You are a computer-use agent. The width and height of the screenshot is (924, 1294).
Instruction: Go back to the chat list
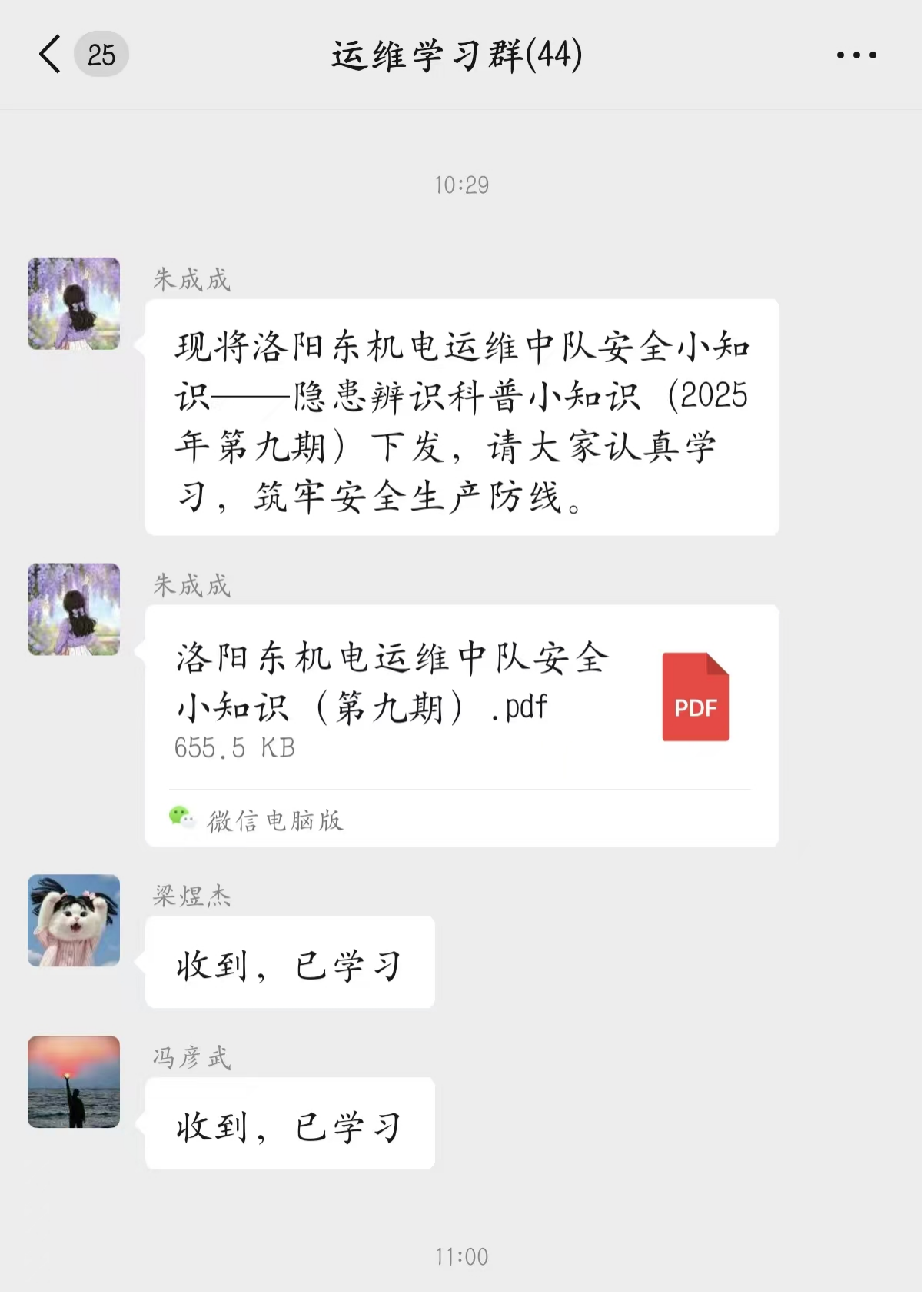click(51, 55)
